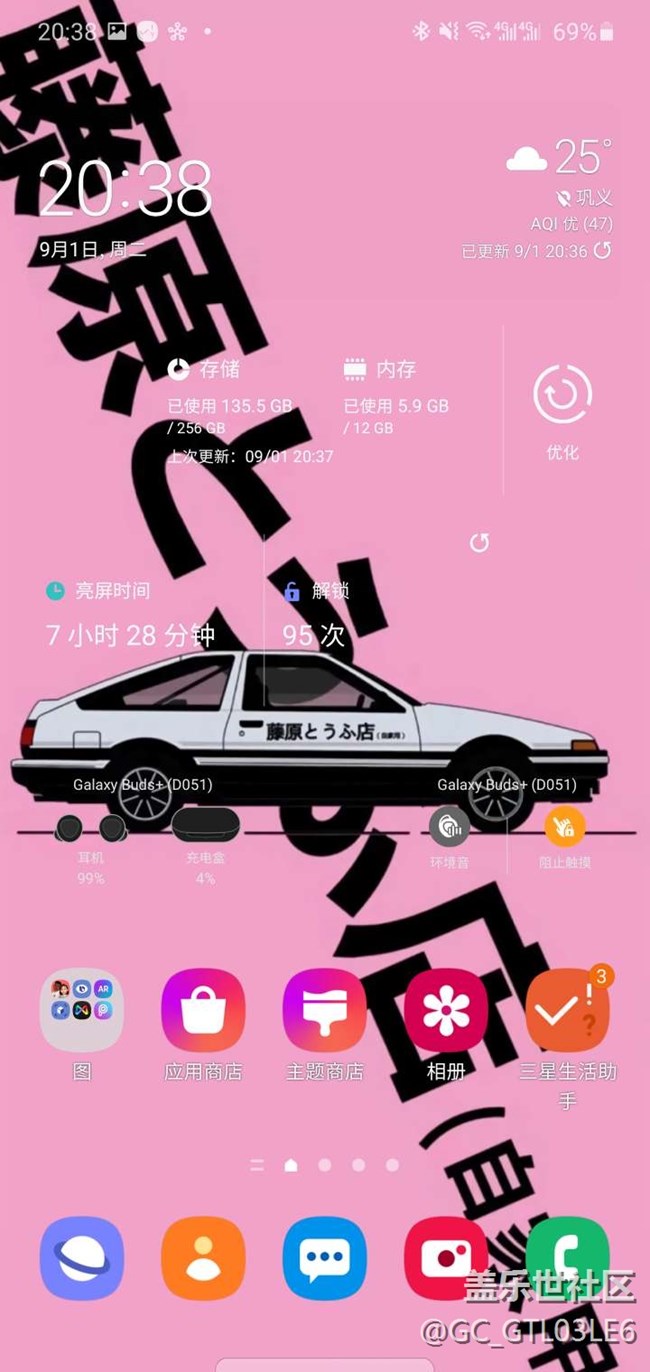Refresh the weather widget update icon
Viewport: 650px width, 1372px height.
[602, 251]
